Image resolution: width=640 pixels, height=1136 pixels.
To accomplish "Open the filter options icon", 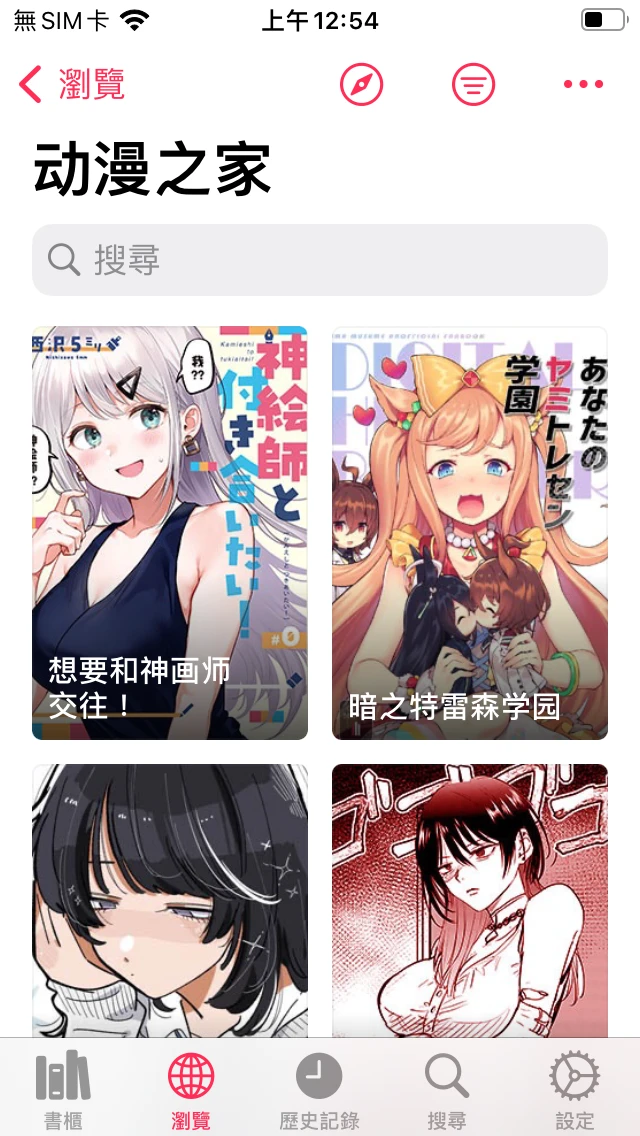I will (473, 85).
